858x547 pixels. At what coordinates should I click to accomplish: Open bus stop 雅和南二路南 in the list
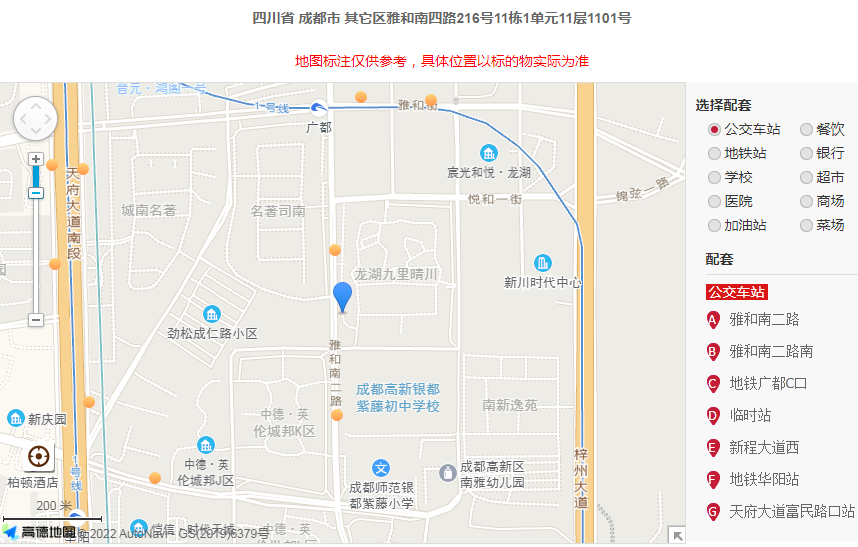coord(771,351)
